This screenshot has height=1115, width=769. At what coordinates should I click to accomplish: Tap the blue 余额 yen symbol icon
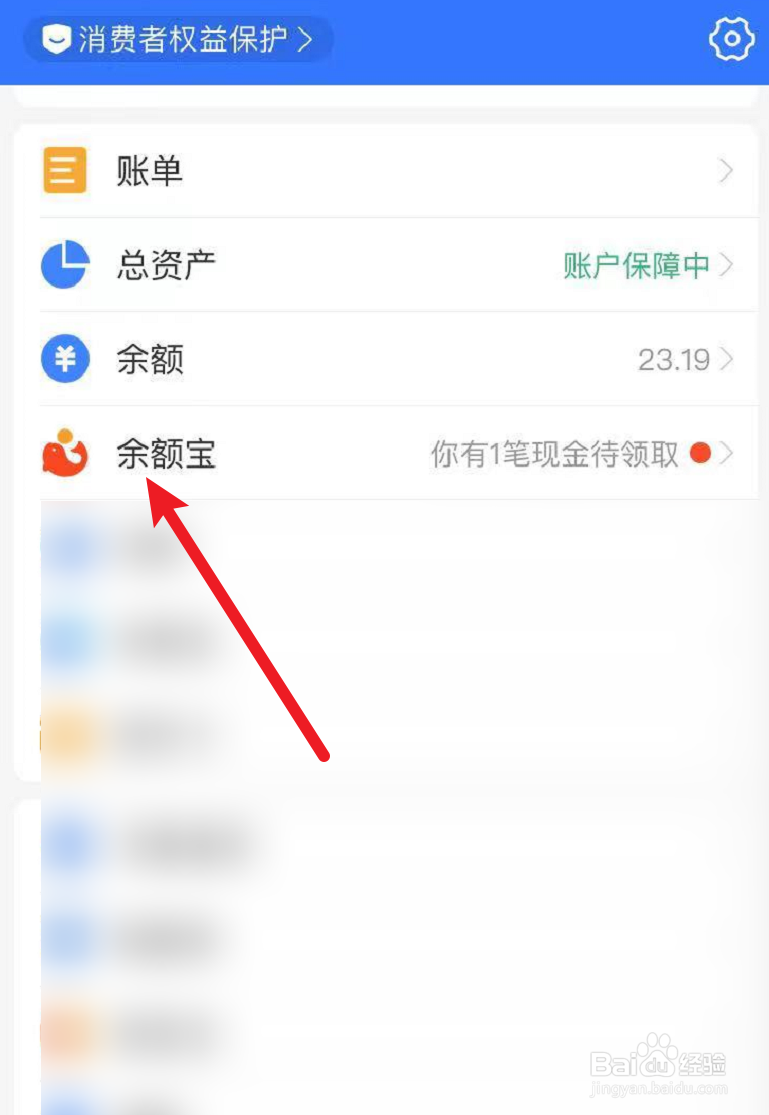[64, 358]
